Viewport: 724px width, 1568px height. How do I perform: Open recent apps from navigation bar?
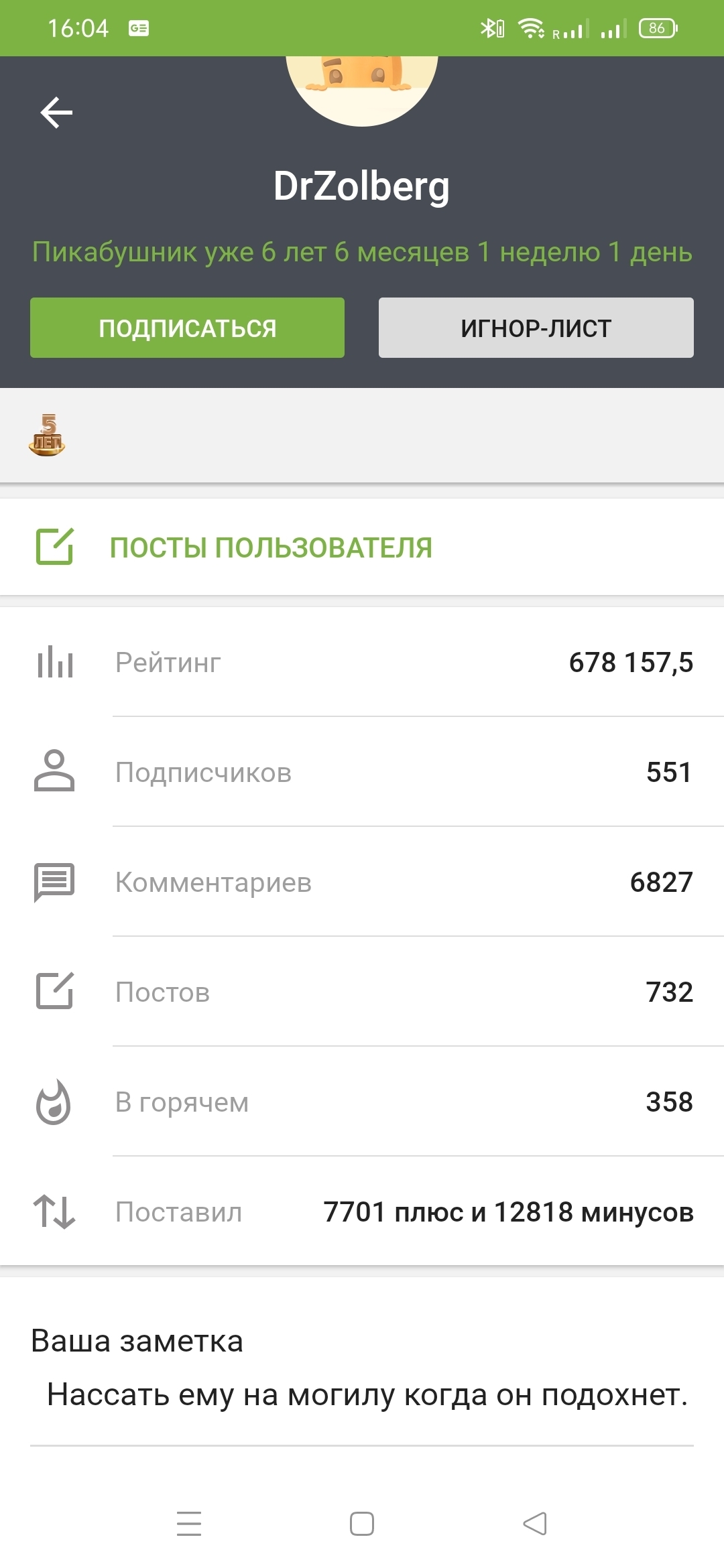click(x=189, y=1524)
